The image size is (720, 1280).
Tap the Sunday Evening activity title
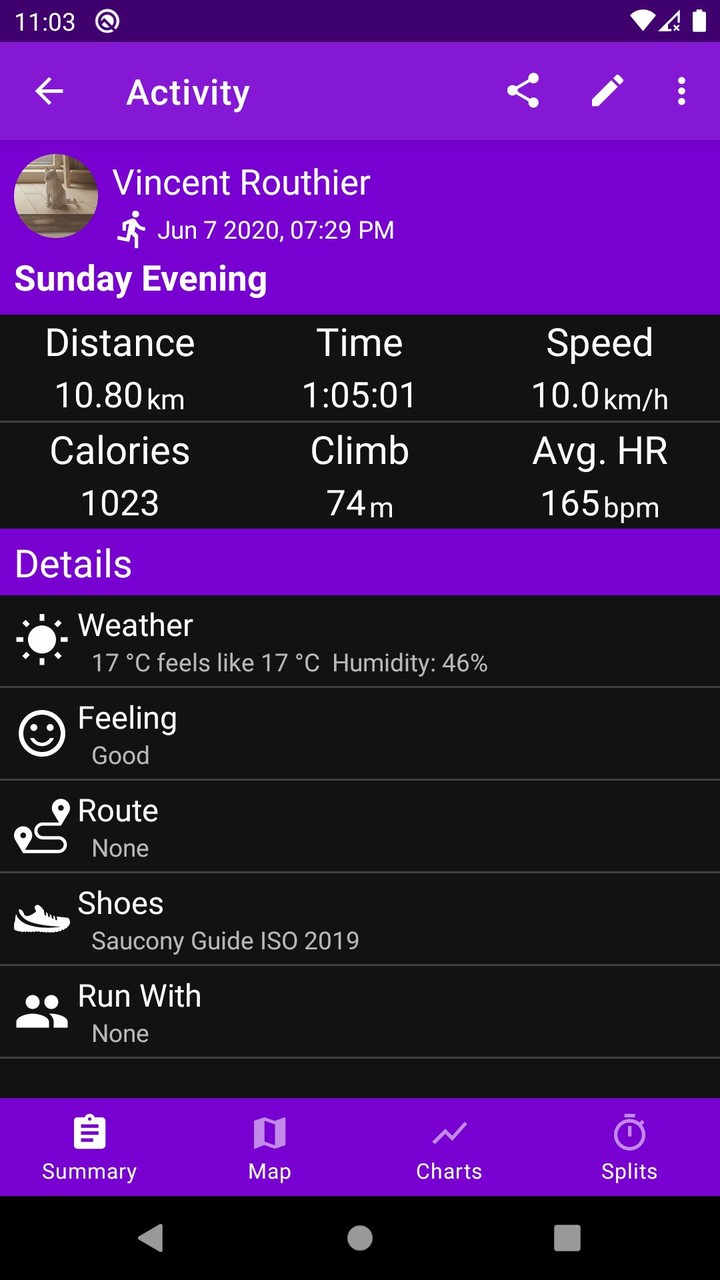tap(140, 279)
